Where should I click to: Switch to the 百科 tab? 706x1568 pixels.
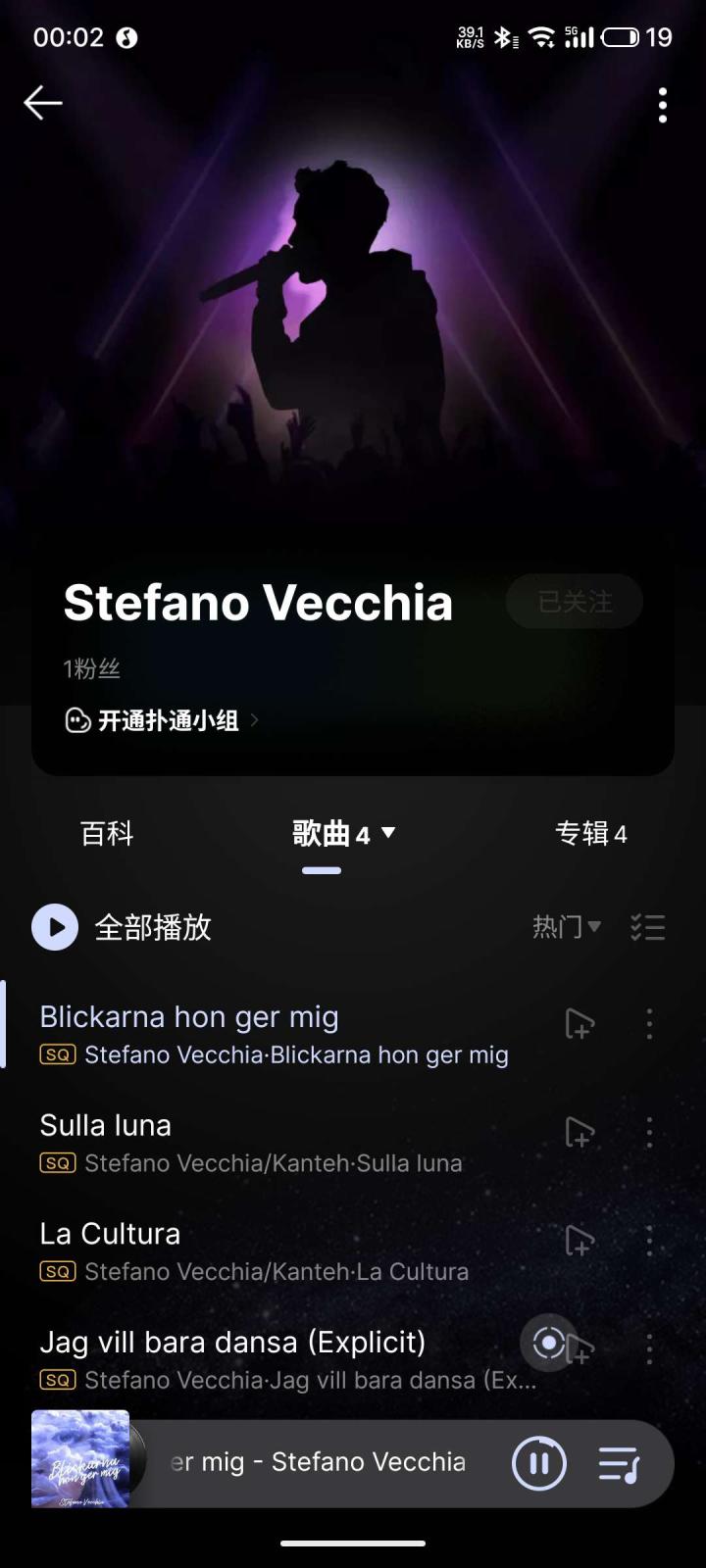point(107,834)
